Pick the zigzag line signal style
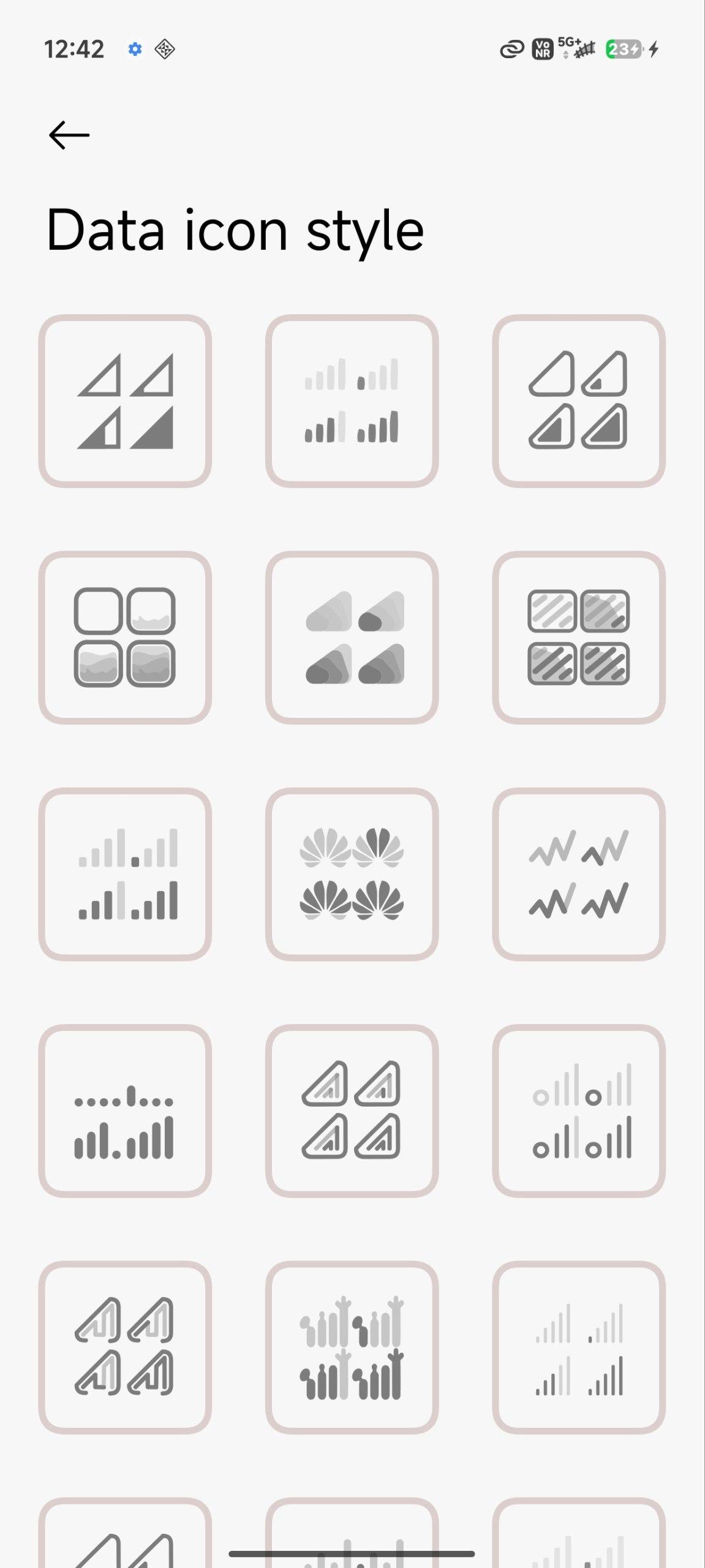Screen dimensions: 705x1568 coord(578,874)
